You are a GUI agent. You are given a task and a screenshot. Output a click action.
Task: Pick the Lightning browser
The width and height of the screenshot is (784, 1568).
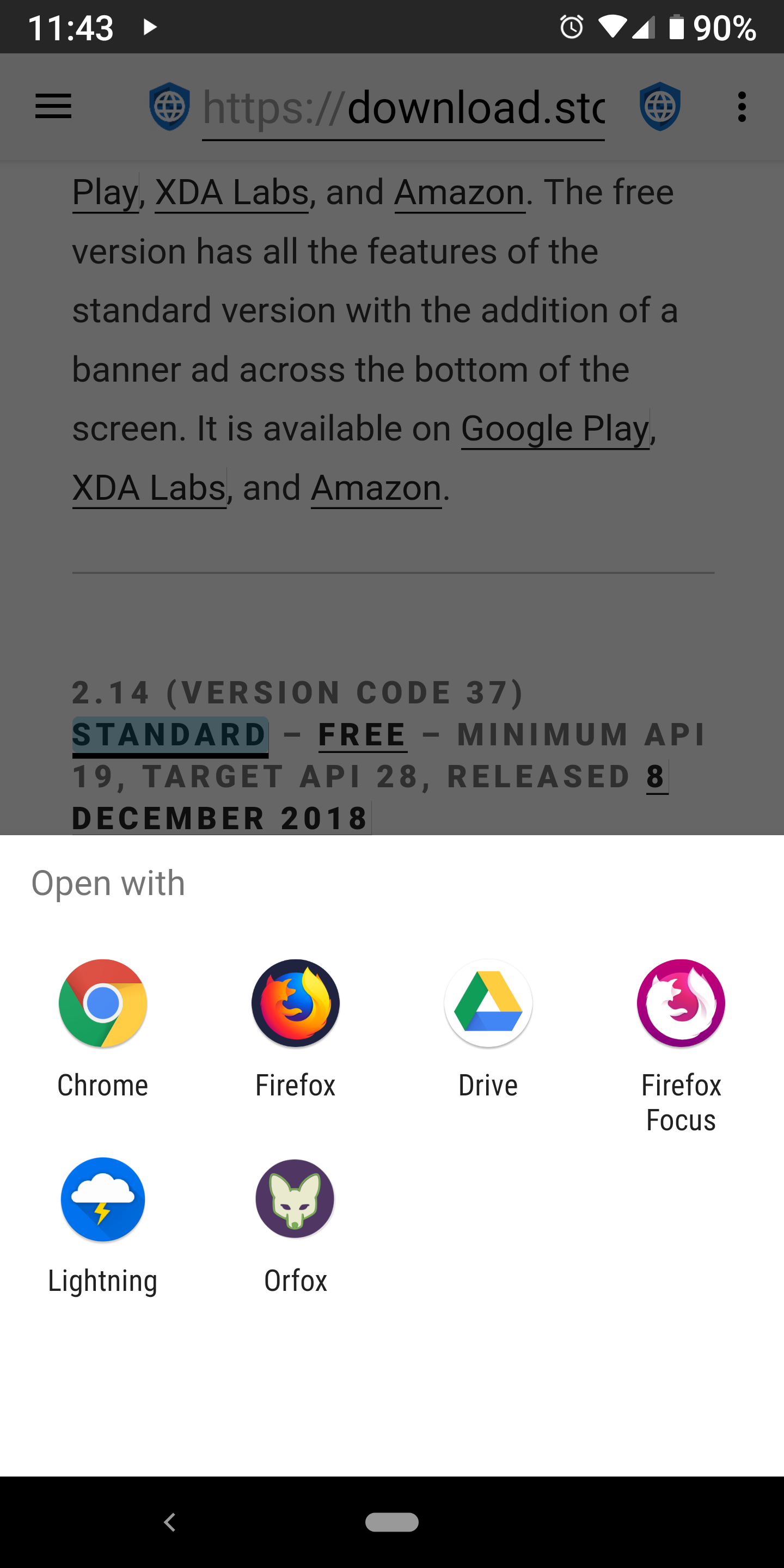pos(102,1226)
